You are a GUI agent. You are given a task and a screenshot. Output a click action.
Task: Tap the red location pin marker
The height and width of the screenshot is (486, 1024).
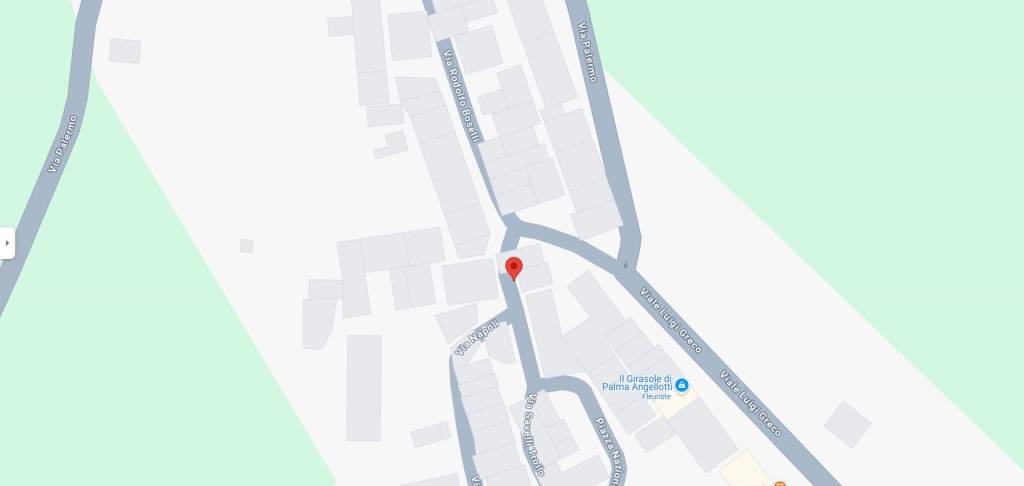click(x=514, y=268)
